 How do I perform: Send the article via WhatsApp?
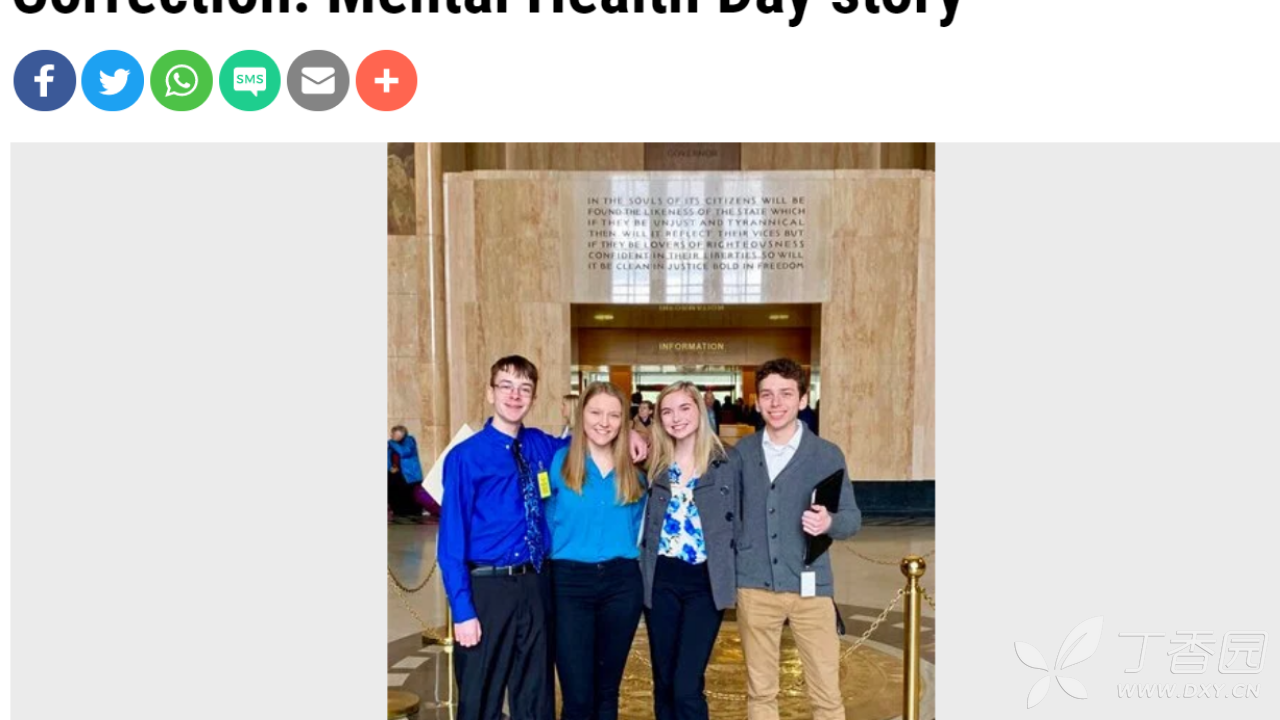181,81
